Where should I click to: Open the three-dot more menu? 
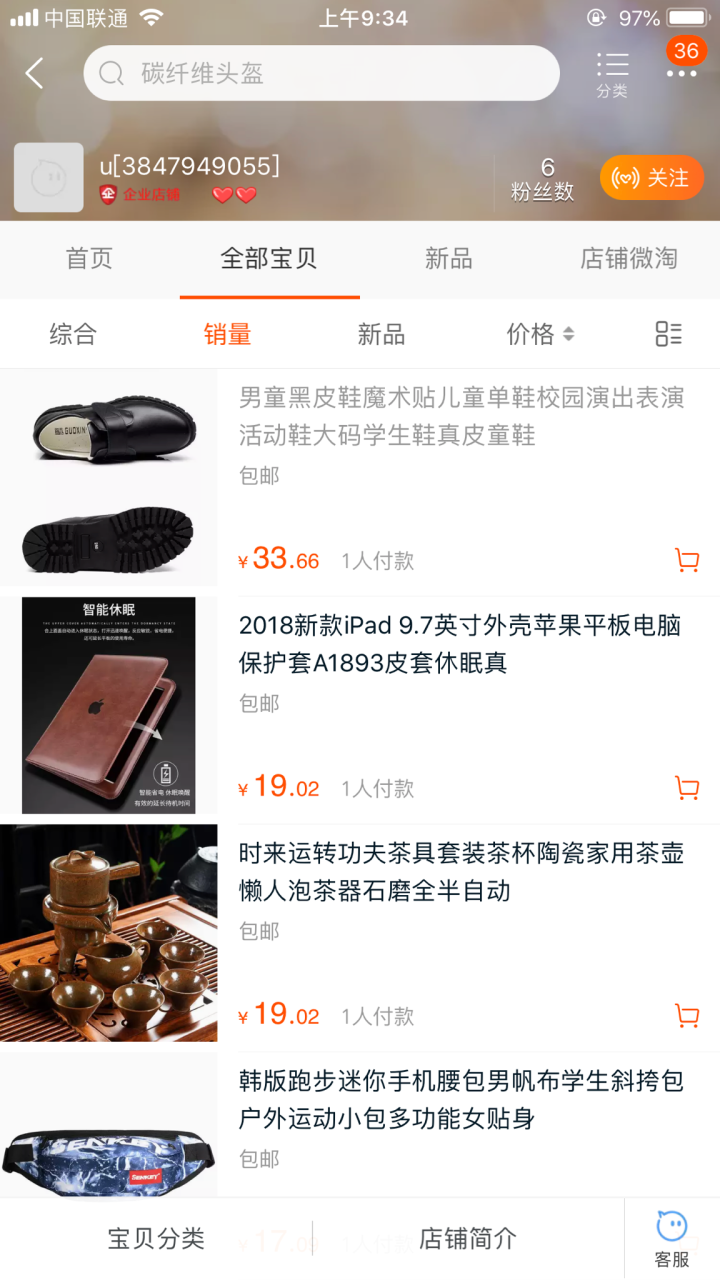tap(682, 73)
